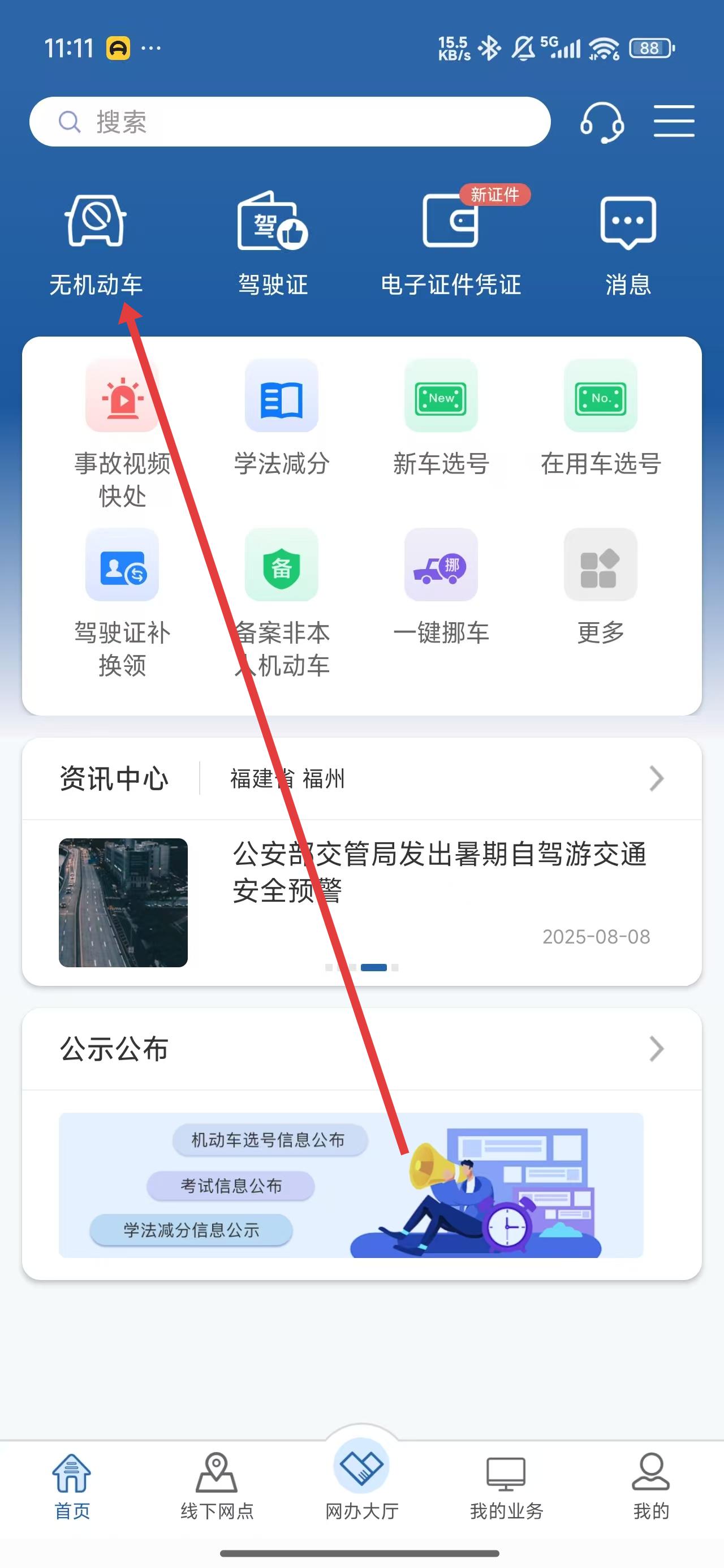
Task: Tap the 搜索 search box
Action: [x=289, y=122]
